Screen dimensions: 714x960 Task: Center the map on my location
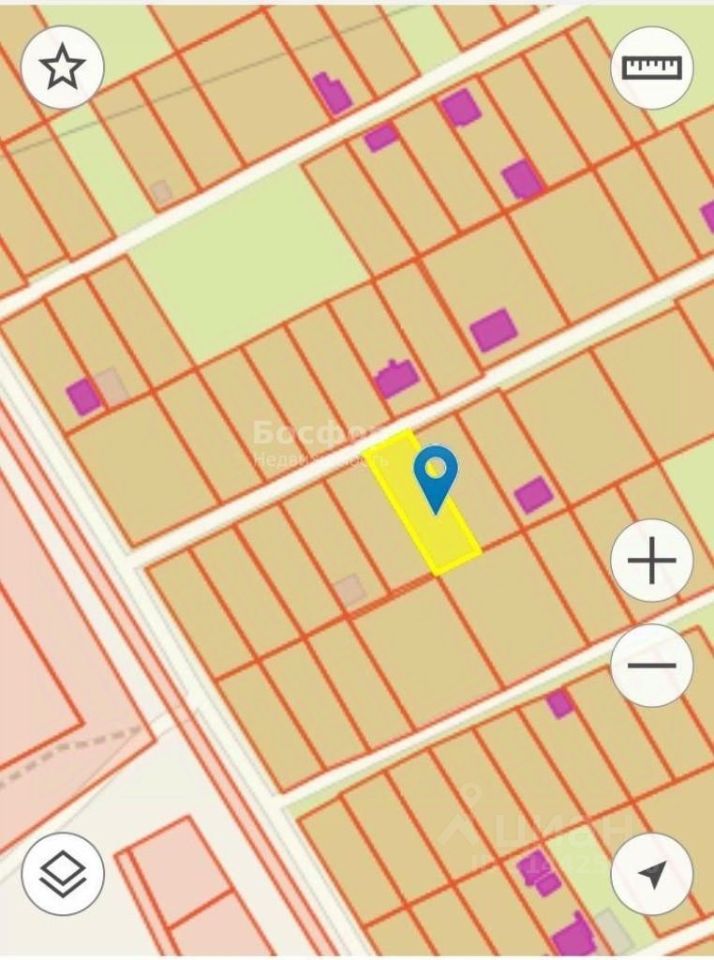tap(651, 873)
